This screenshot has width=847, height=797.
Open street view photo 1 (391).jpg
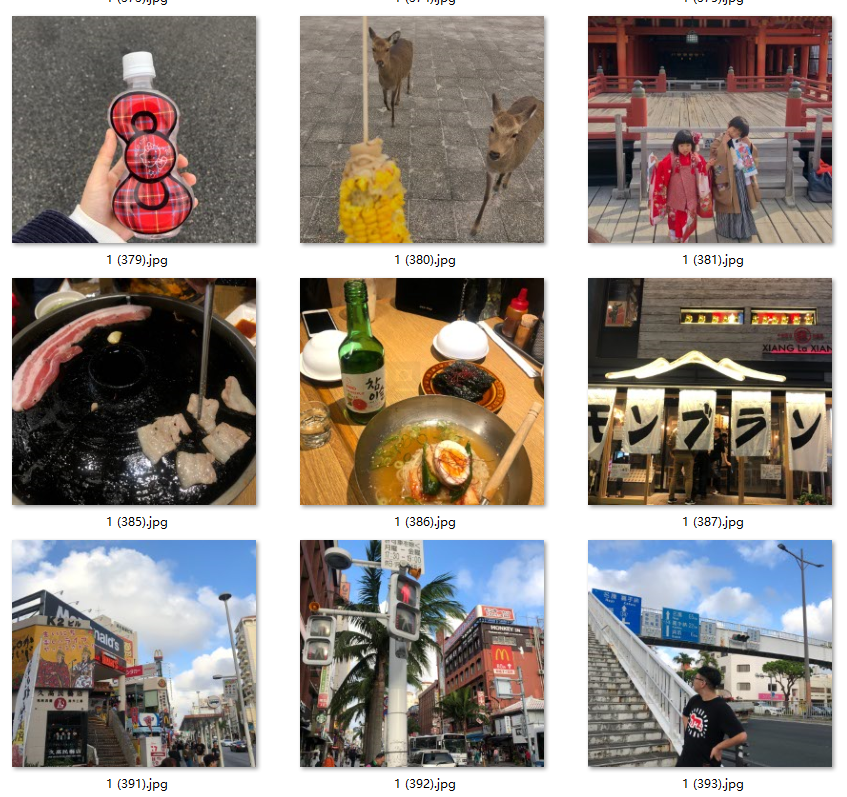coord(134,654)
